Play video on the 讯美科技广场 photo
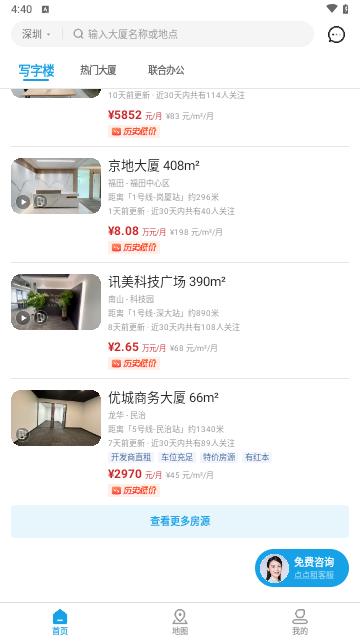360x640 pixels. click(23, 317)
